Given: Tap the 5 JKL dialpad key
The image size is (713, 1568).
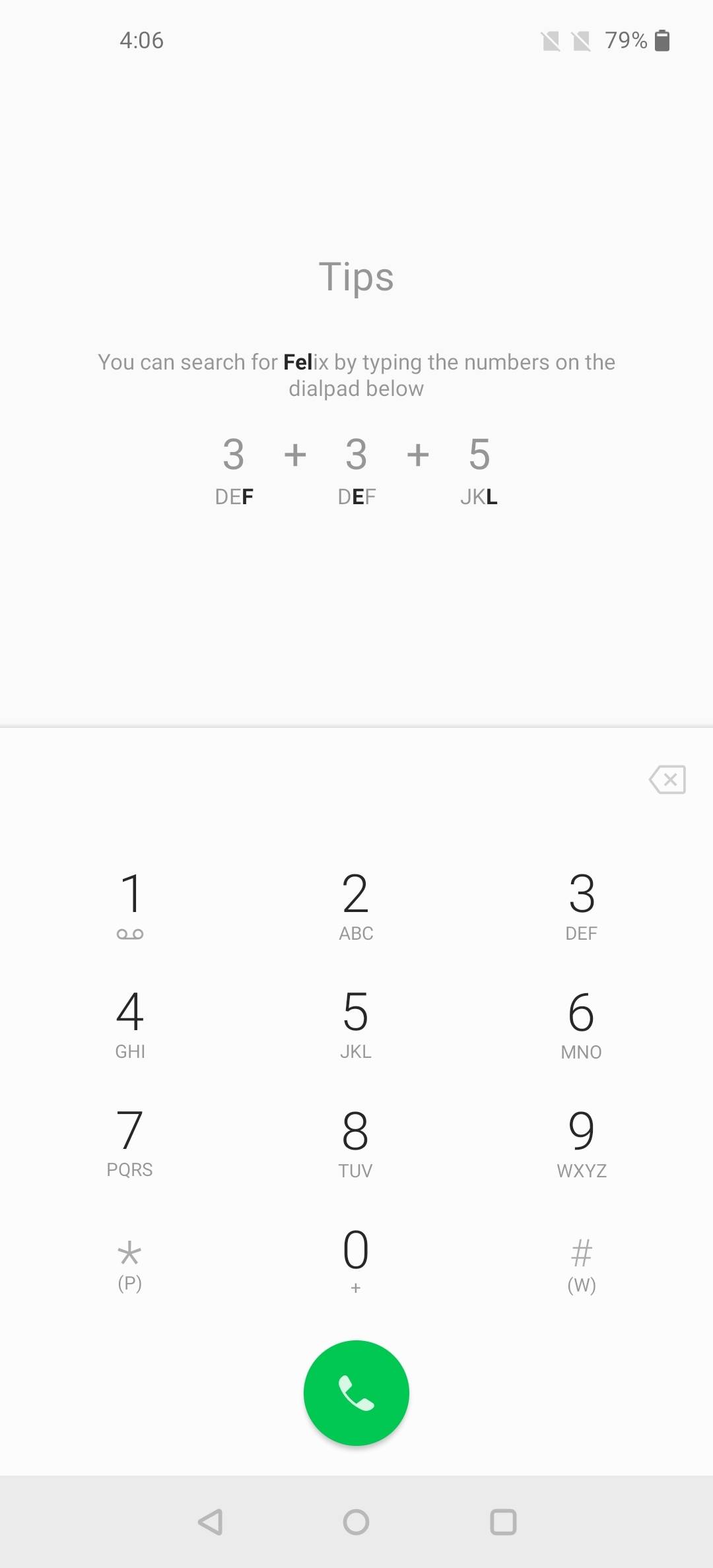Looking at the screenshot, I should pos(356,1023).
